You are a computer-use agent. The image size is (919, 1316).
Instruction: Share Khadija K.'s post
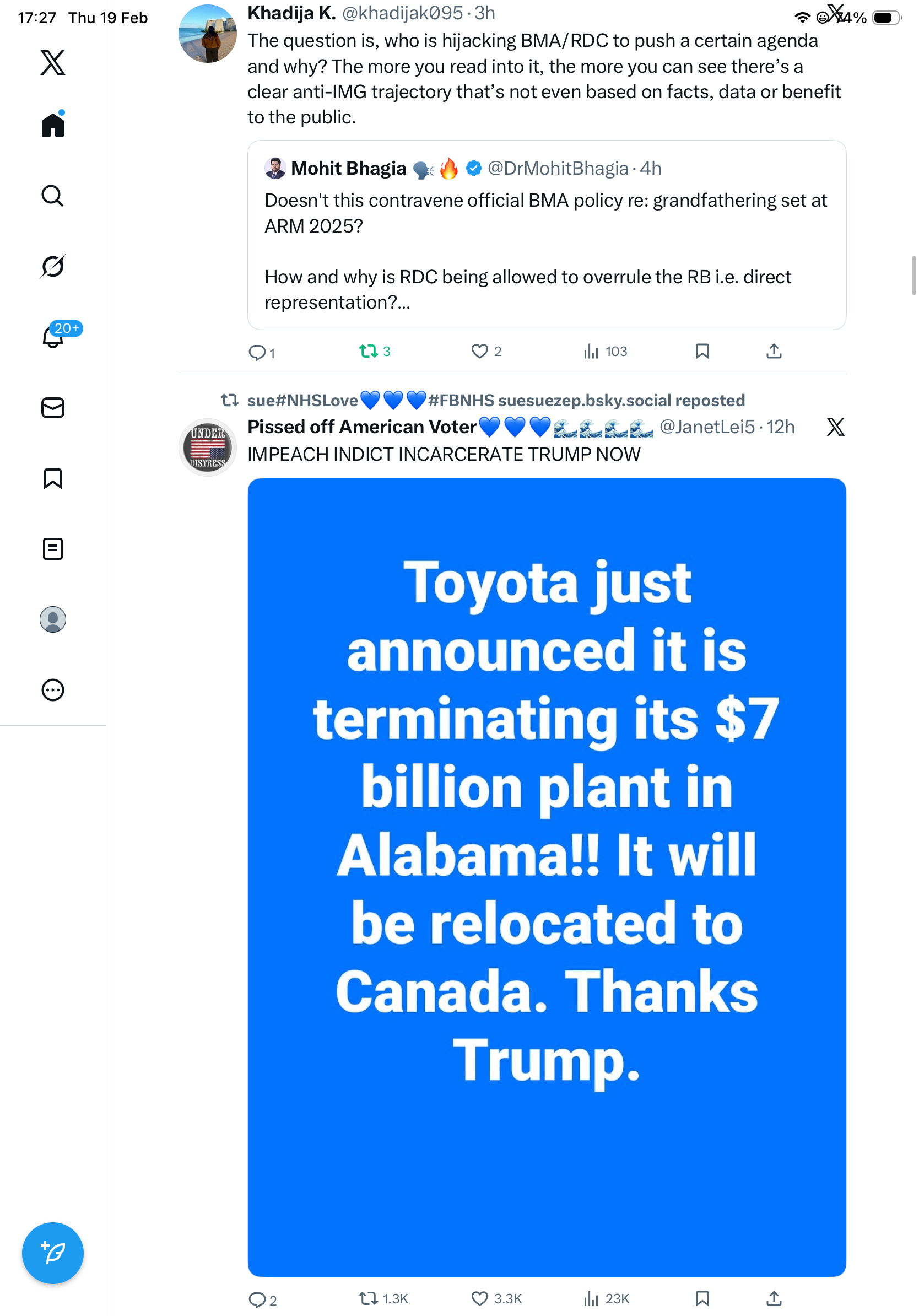774,351
